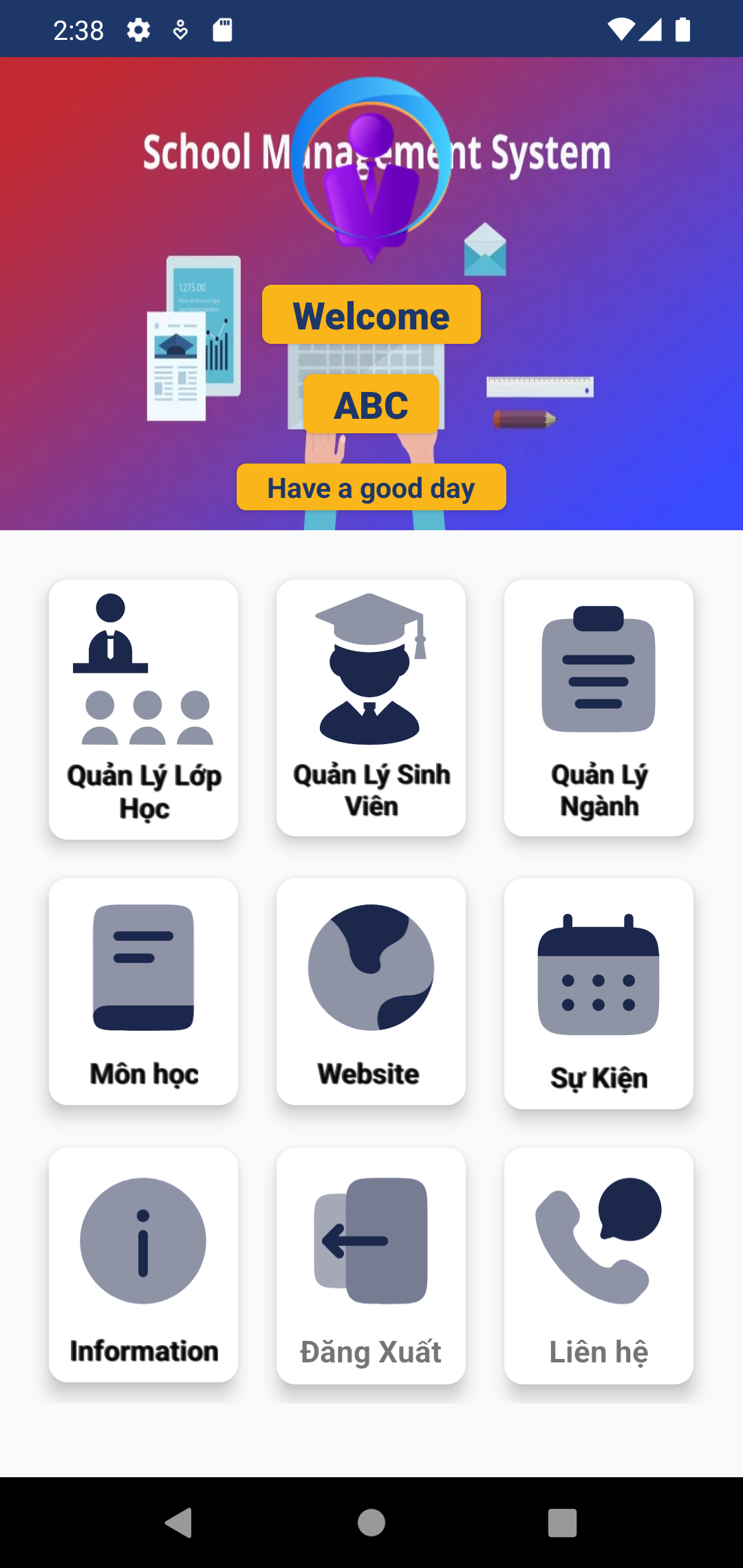Tap the system back button
This screenshot has width=743, height=1568.
click(x=179, y=1523)
